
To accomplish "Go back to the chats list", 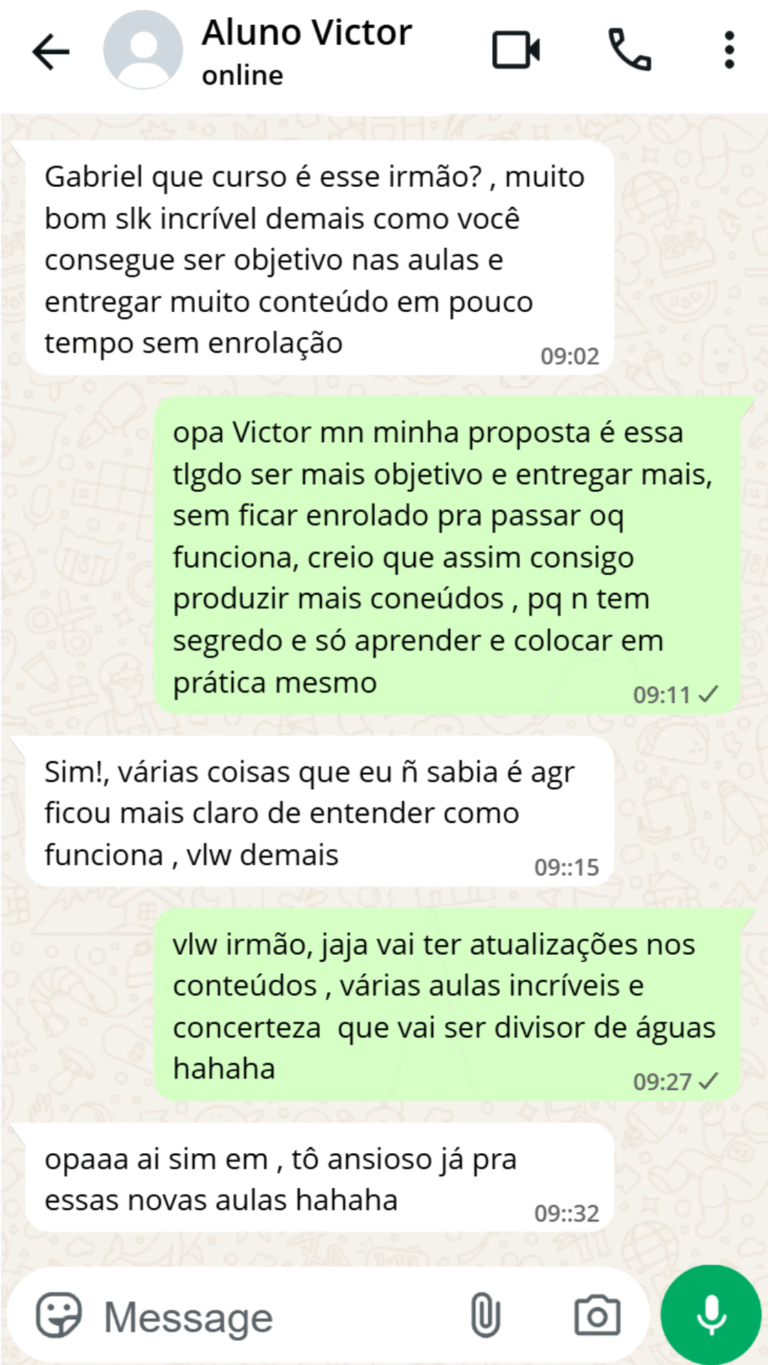I will 50,52.
